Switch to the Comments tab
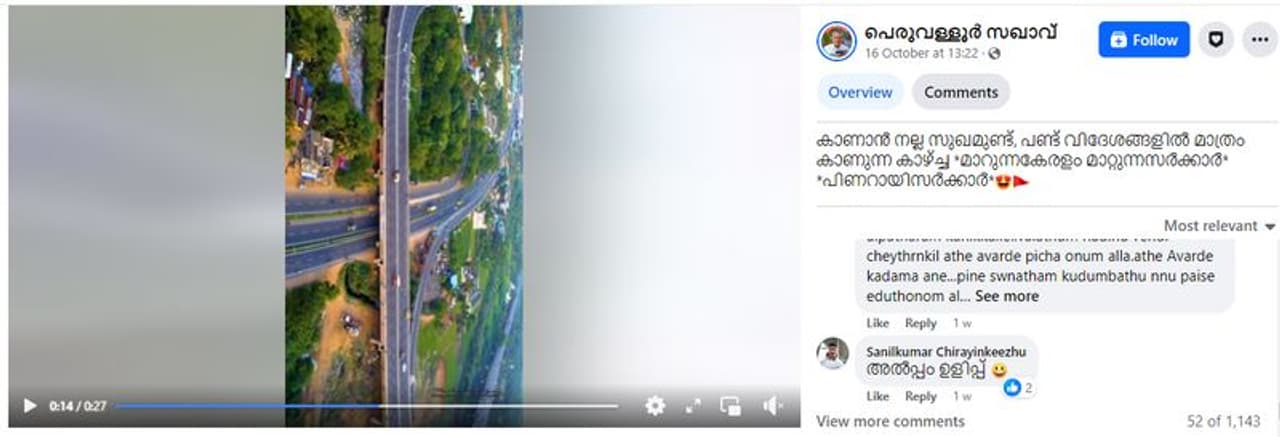This screenshot has height=437, width=1280. click(961, 92)
